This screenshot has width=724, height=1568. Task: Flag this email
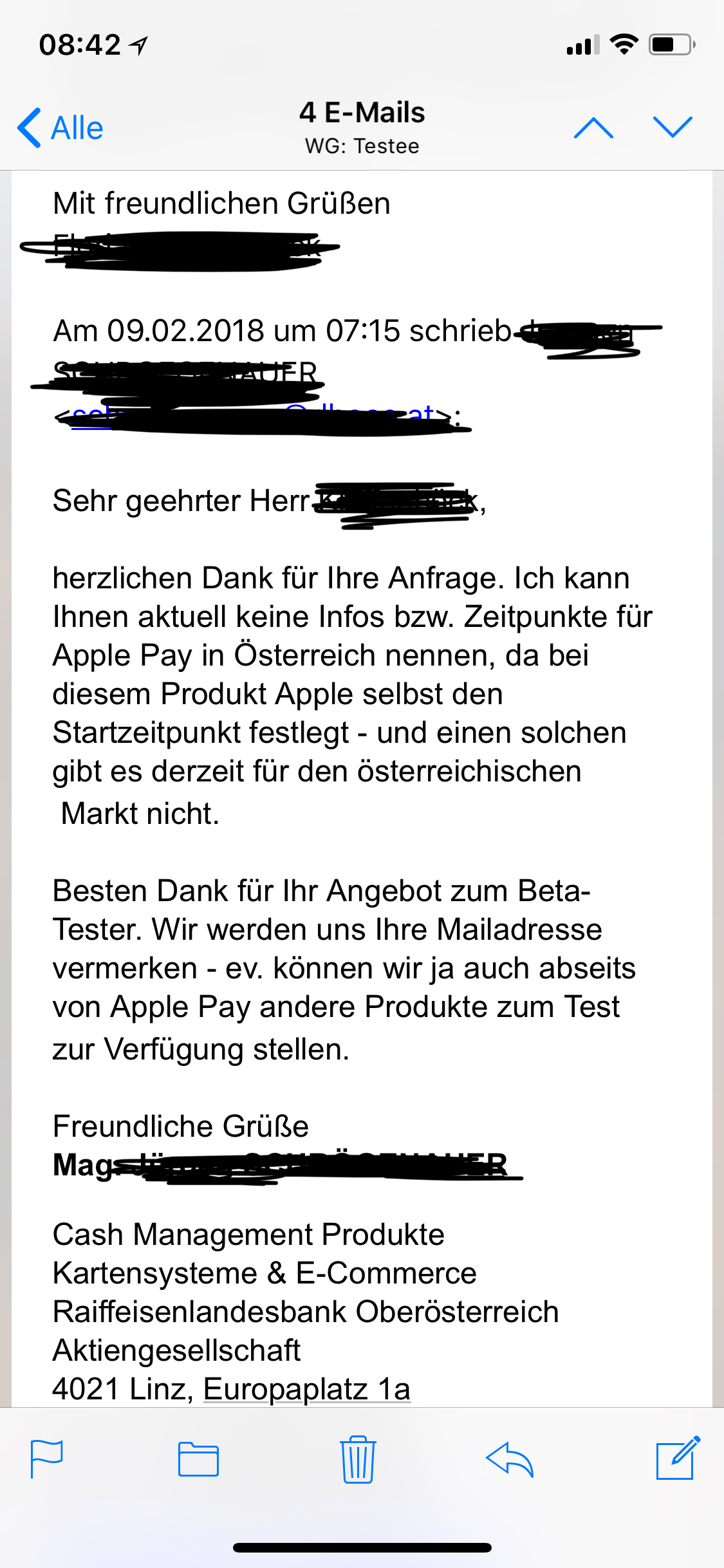click(47, 1459)
